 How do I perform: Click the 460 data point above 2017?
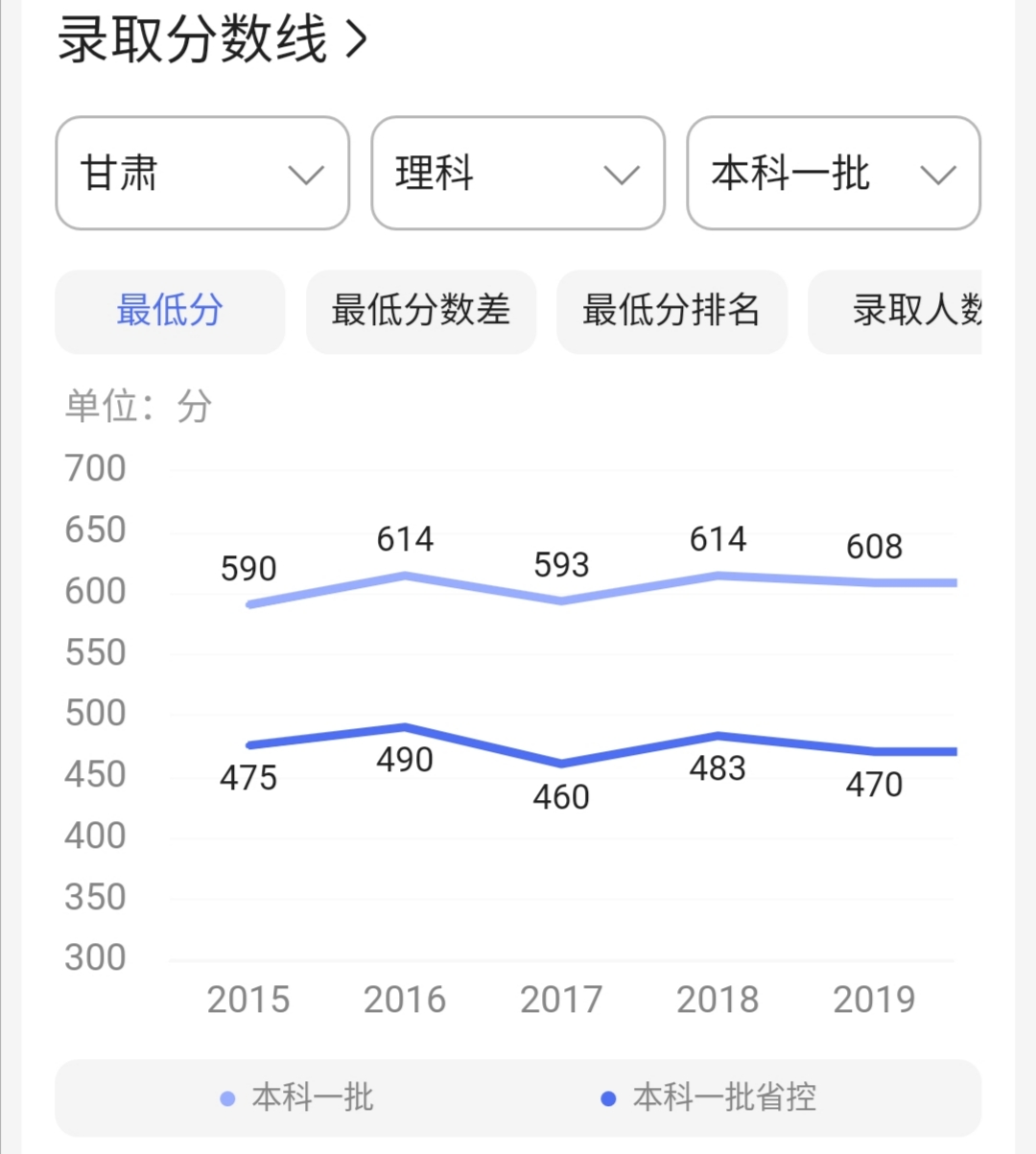(561, 761)
